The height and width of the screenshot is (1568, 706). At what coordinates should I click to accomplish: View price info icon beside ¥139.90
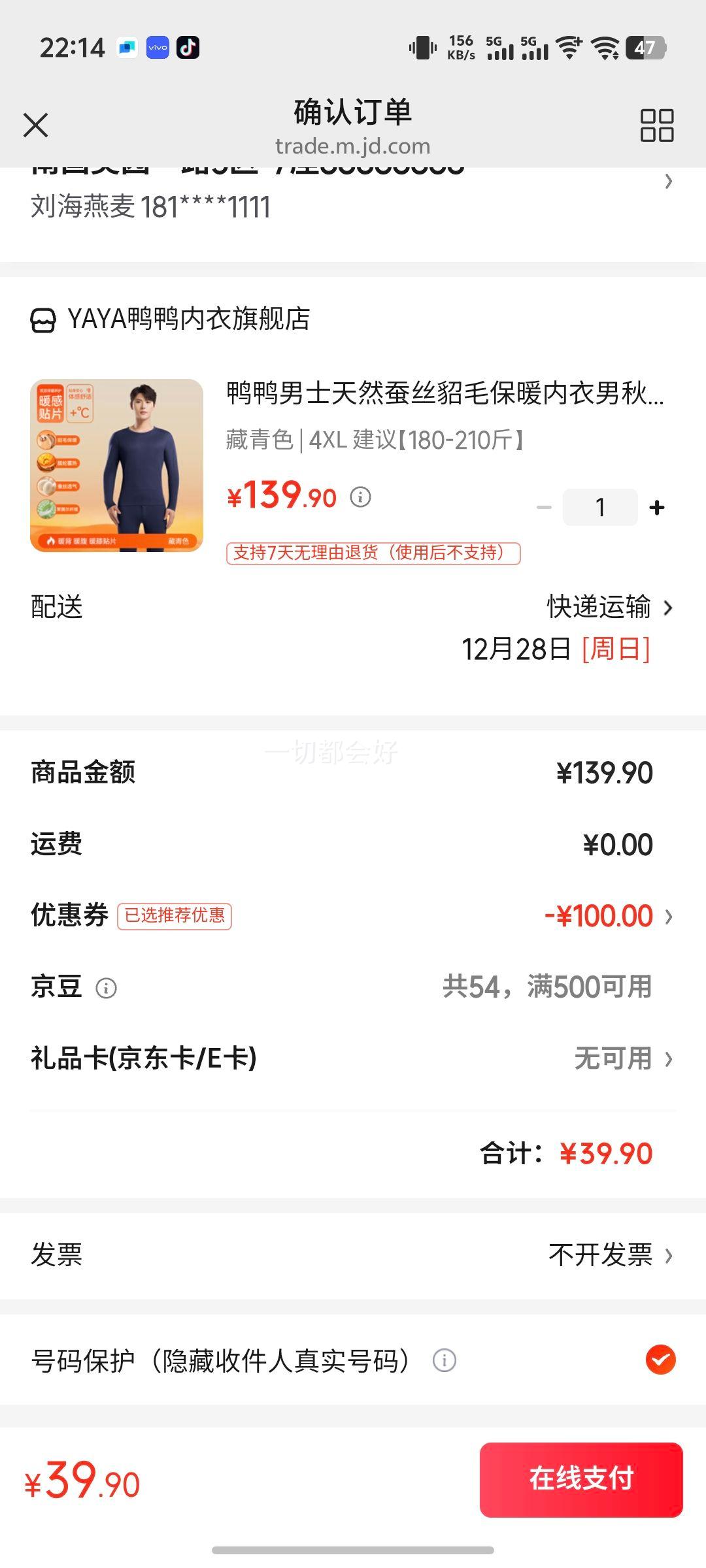pyautogui.click(x=360, y=497)
